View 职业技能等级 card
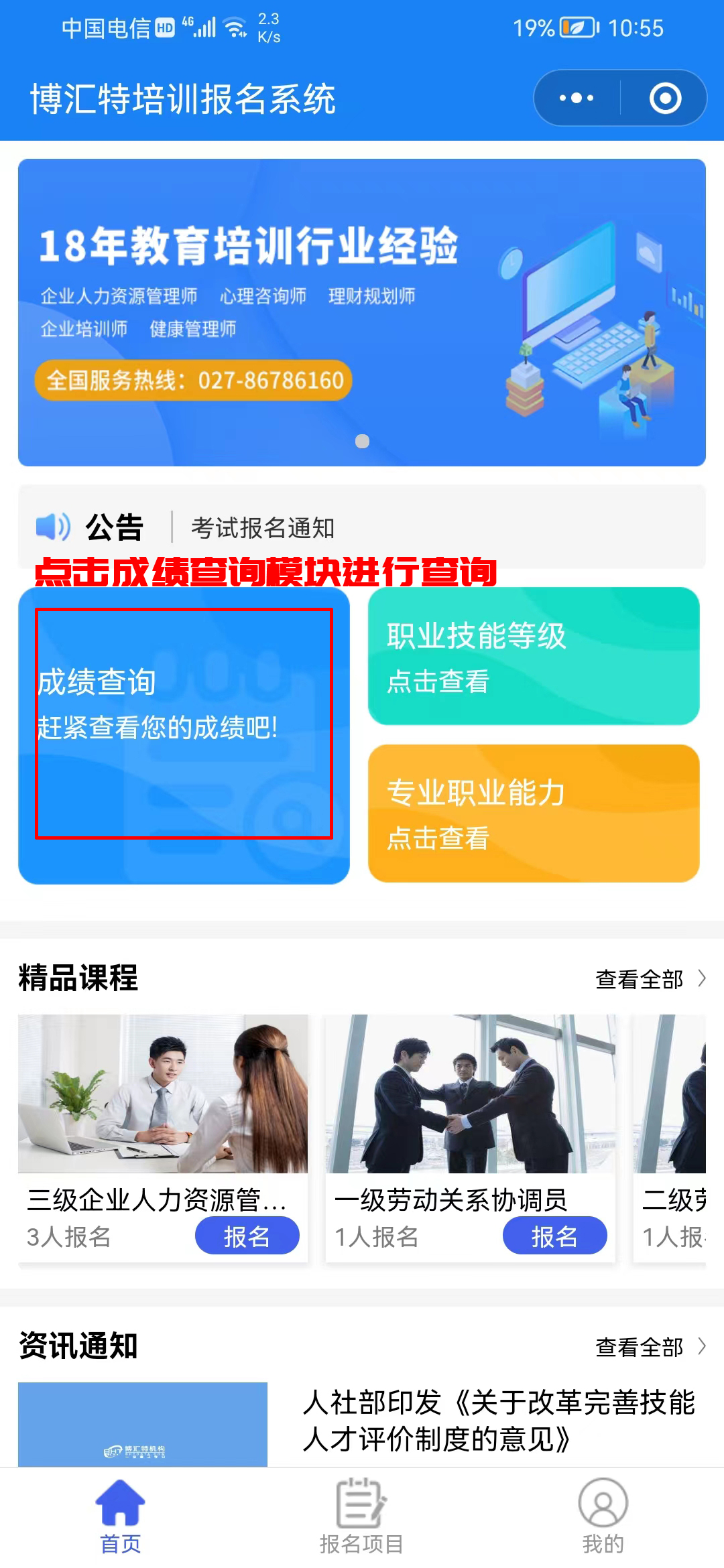 click(x=534, y=656)
